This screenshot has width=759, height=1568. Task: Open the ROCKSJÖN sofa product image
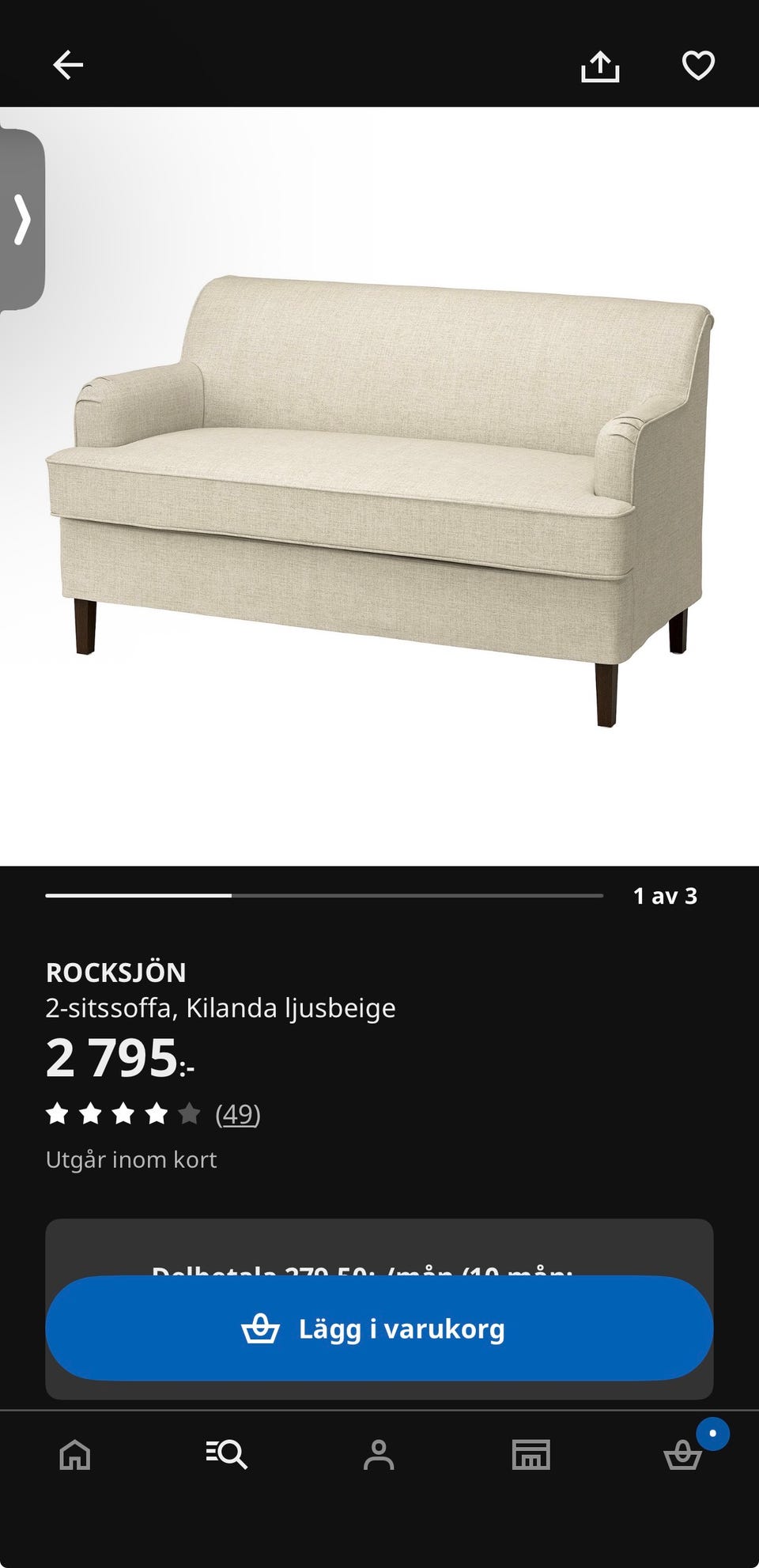tap(379, 486)
